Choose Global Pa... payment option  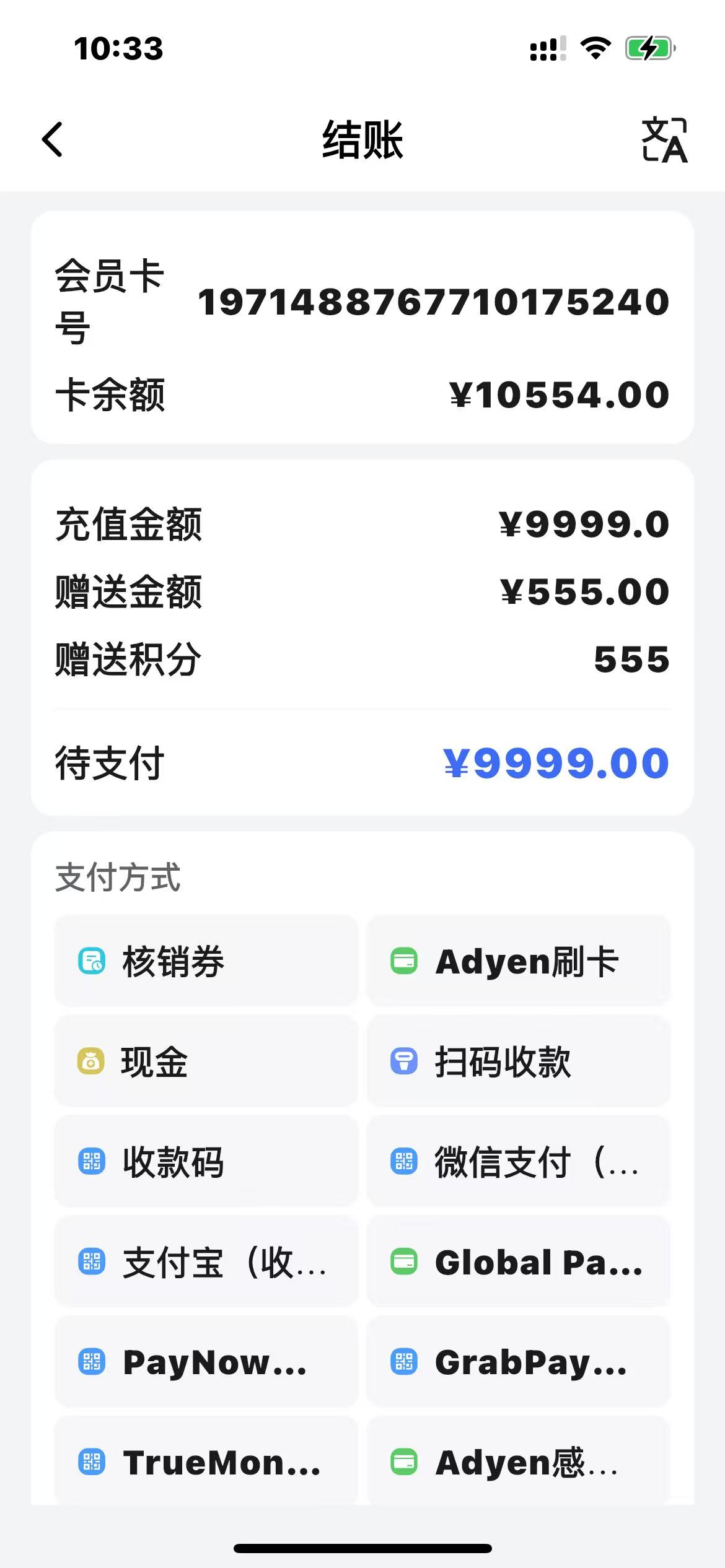click(x=518, y=1262)
